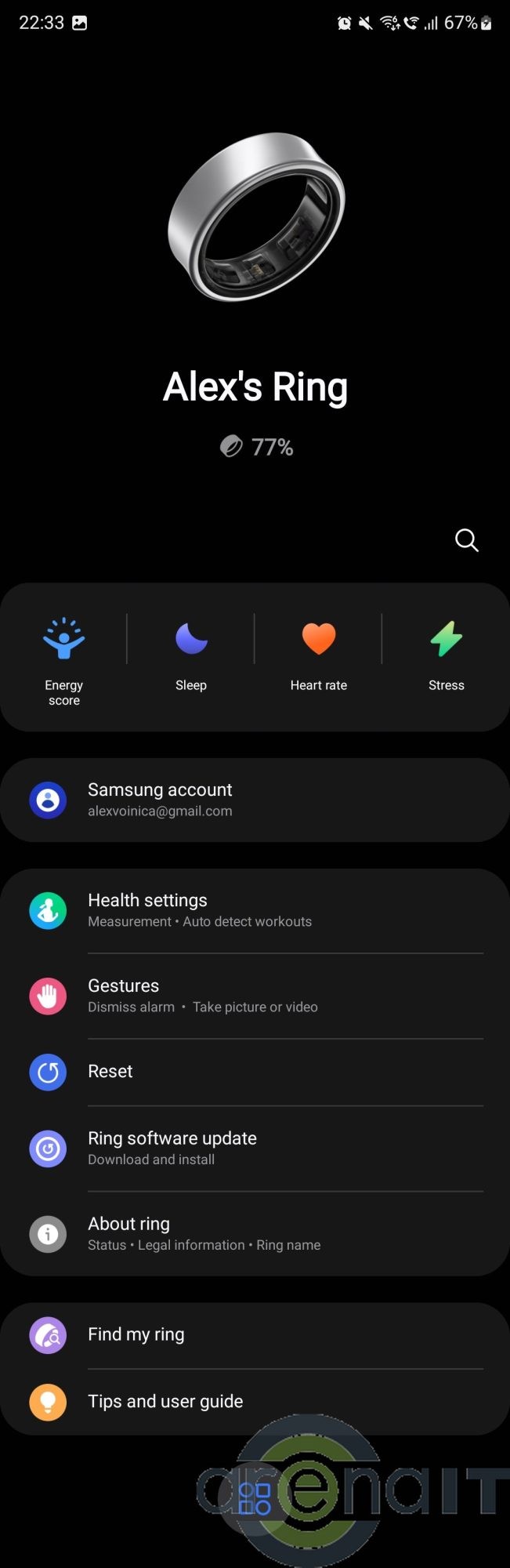
Task: Open the search icon
Action: [x=466, y=540]
